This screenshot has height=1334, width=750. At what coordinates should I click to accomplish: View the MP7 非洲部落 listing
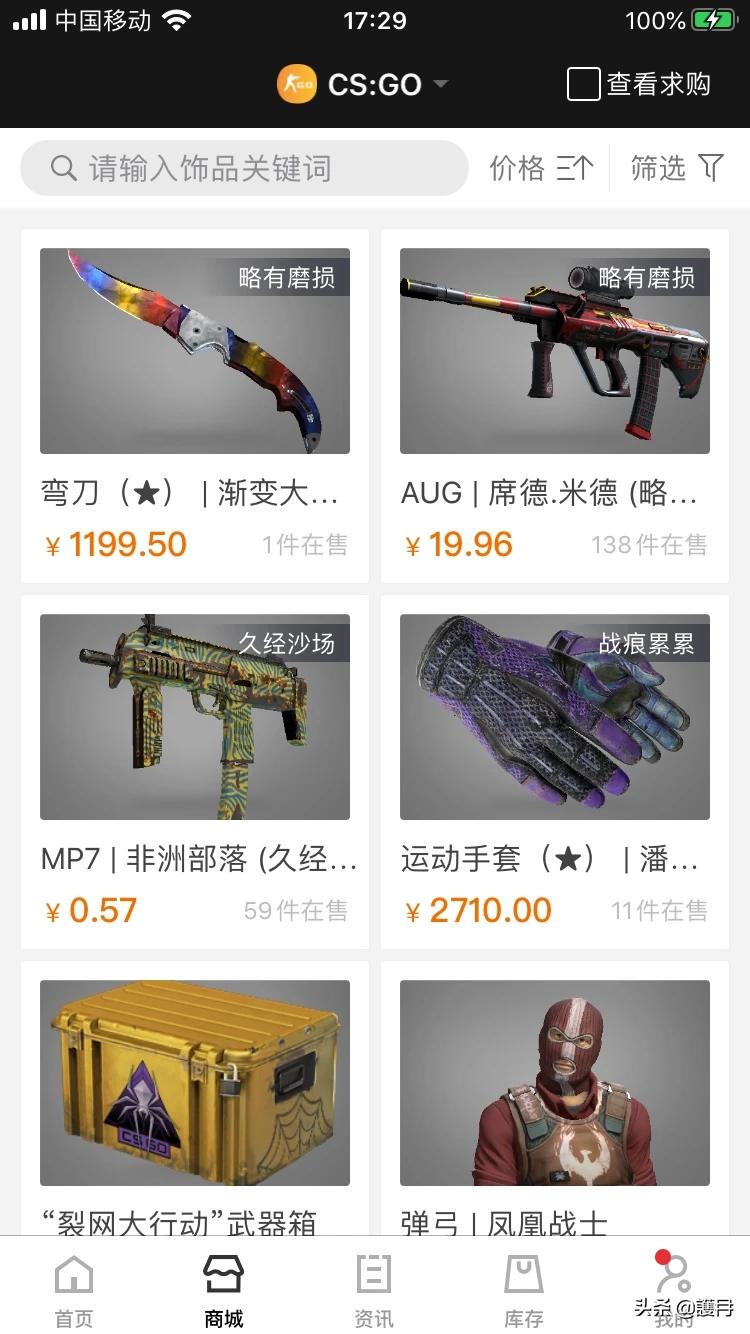[195, 771]
